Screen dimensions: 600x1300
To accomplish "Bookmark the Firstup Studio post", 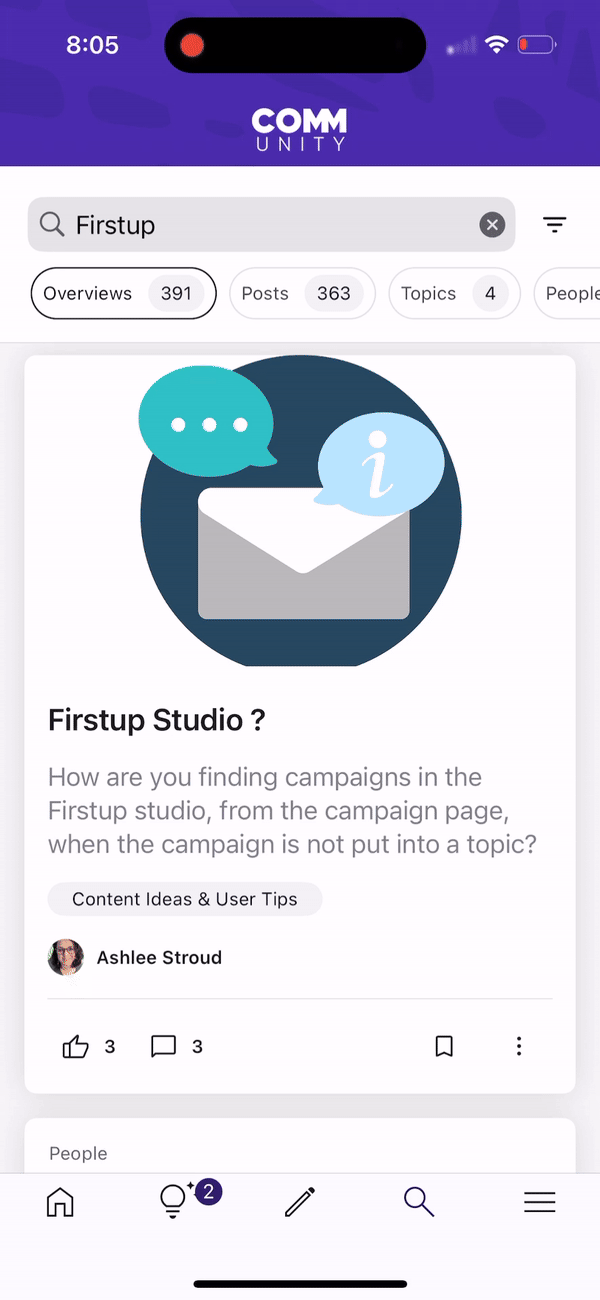I will point(444,1047).
